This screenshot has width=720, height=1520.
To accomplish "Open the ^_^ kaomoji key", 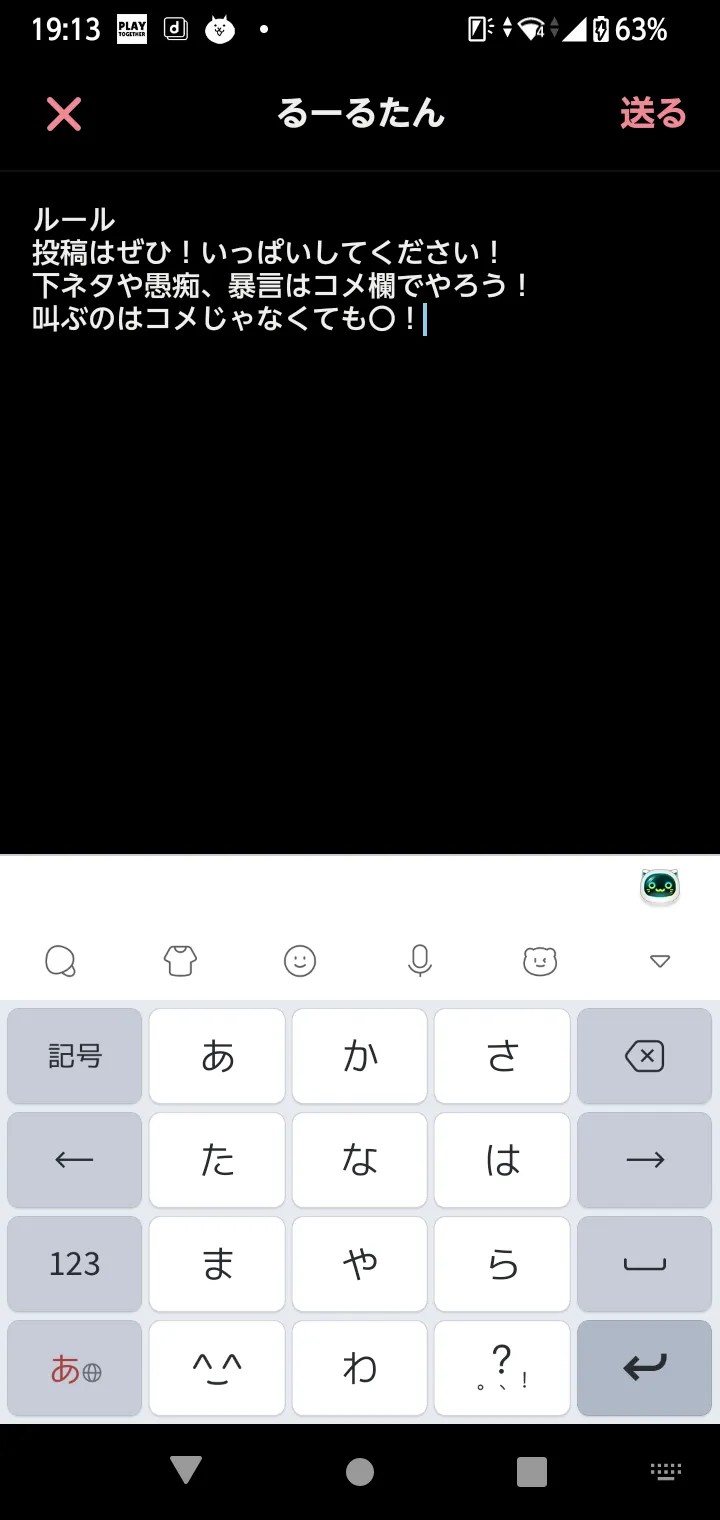I will coord(217,1368).
